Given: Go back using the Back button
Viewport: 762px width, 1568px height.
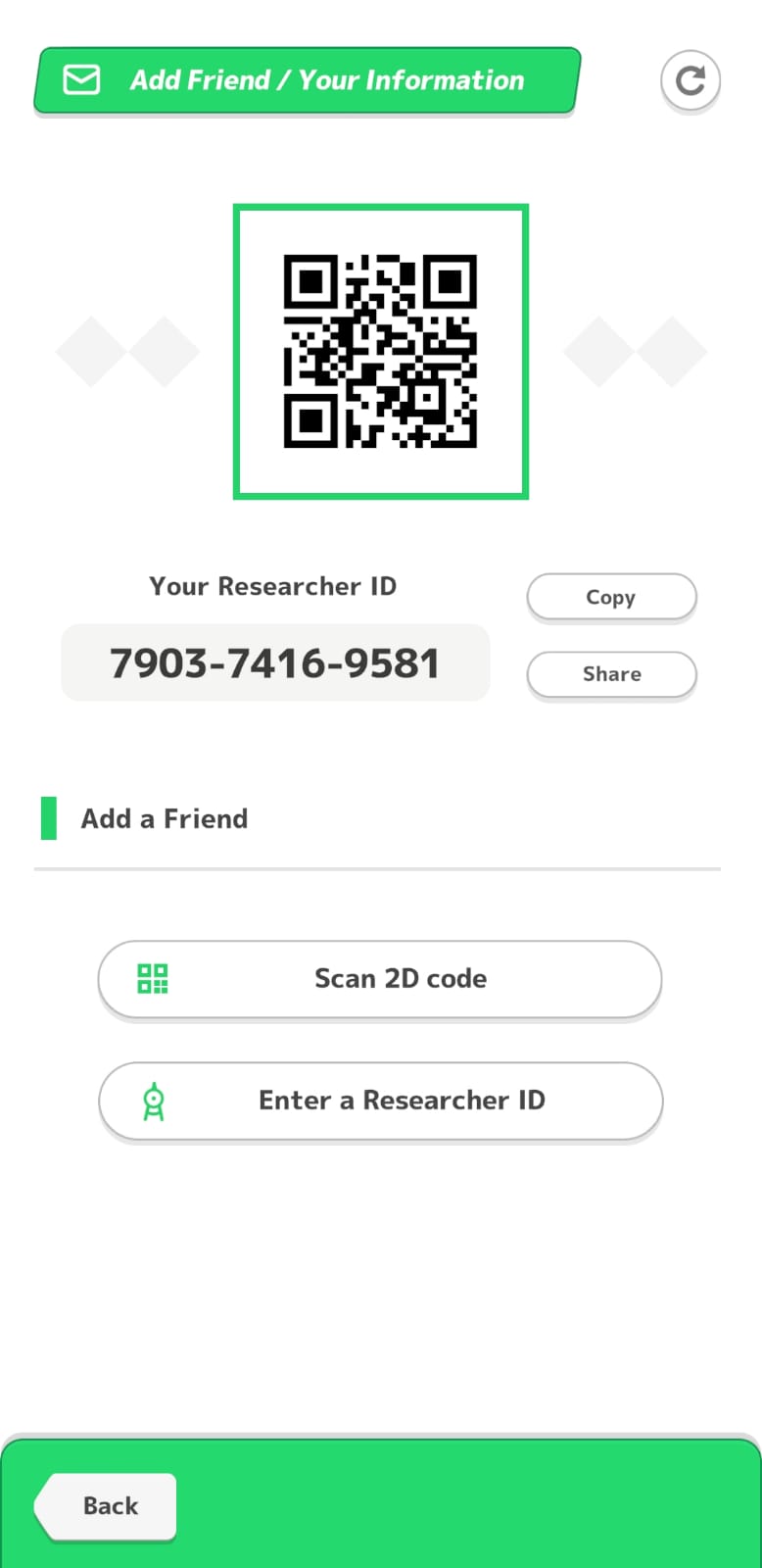Looking at the screenshot, I should pyautogui.click(x=108, y=1505).
